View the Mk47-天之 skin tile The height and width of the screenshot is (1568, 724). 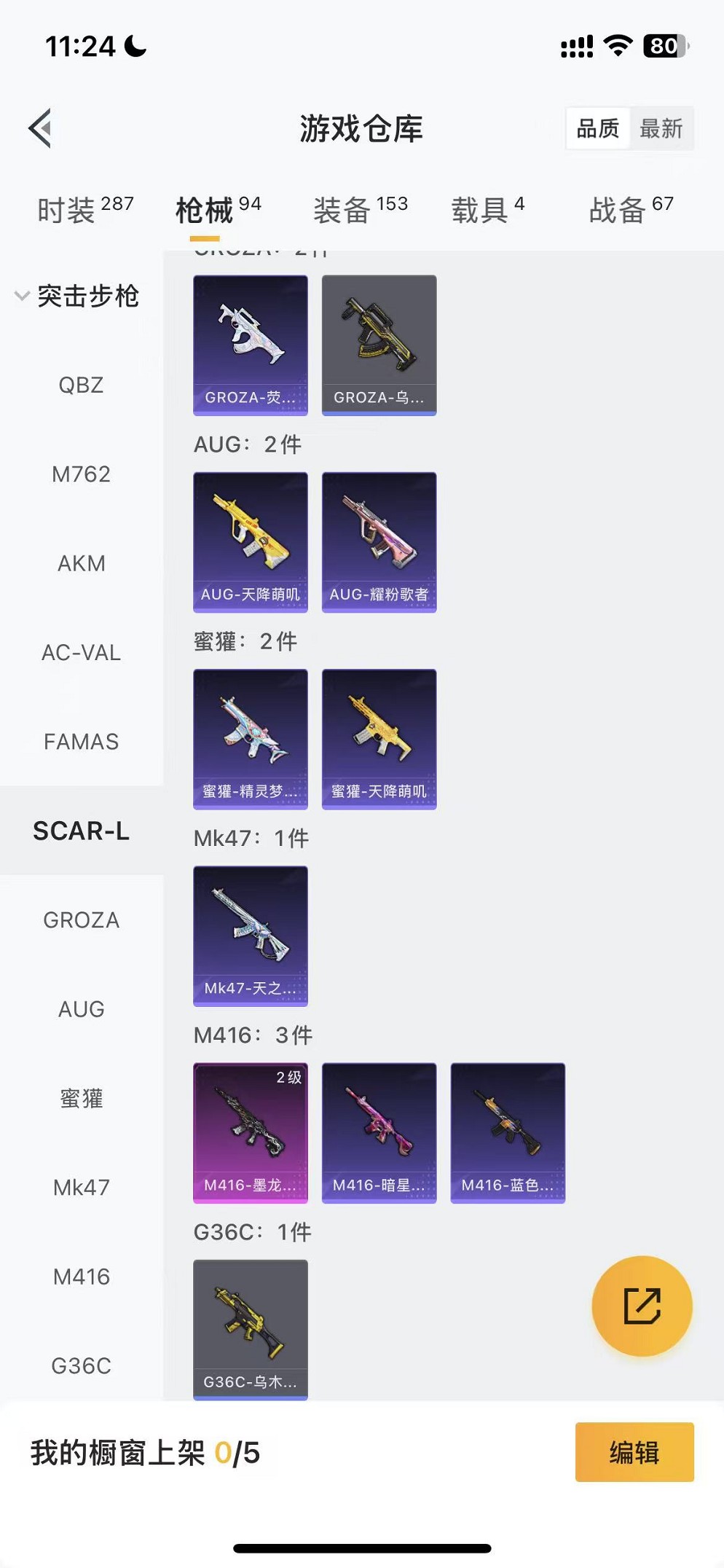point(251,936)
